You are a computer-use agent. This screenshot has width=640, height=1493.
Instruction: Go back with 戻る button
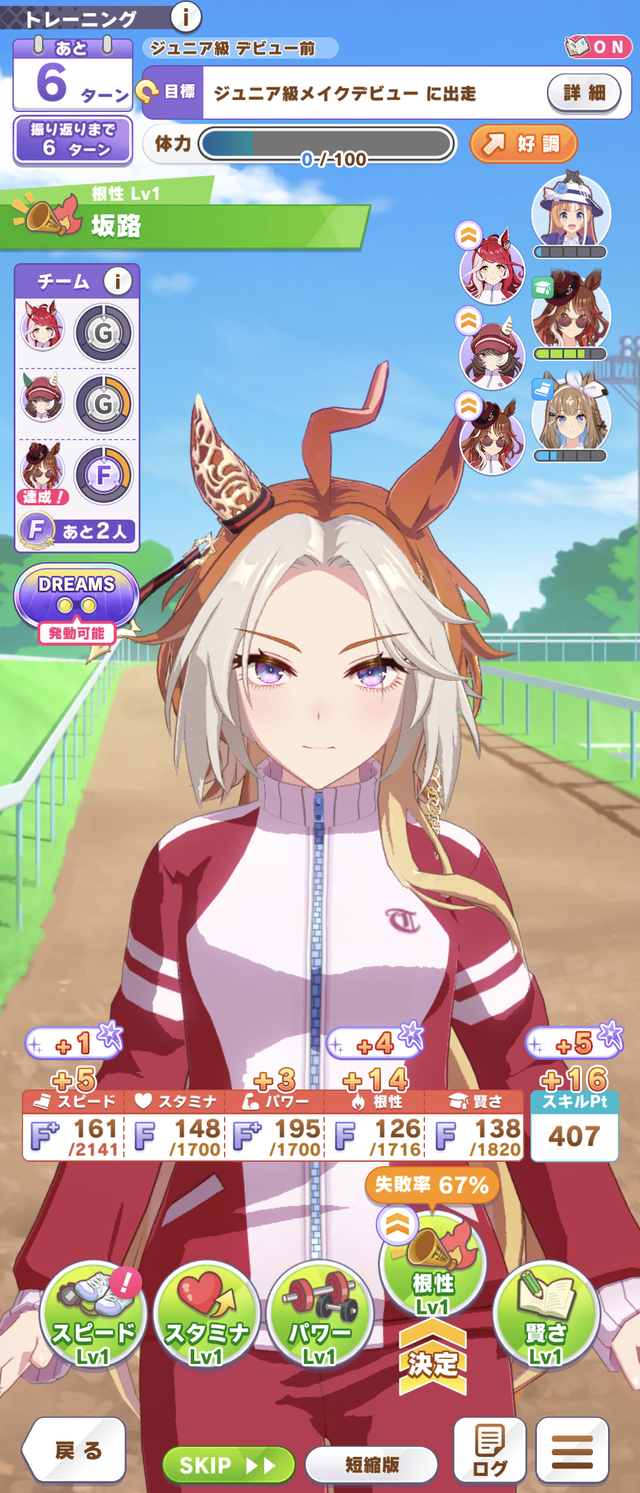[75, 1449]
